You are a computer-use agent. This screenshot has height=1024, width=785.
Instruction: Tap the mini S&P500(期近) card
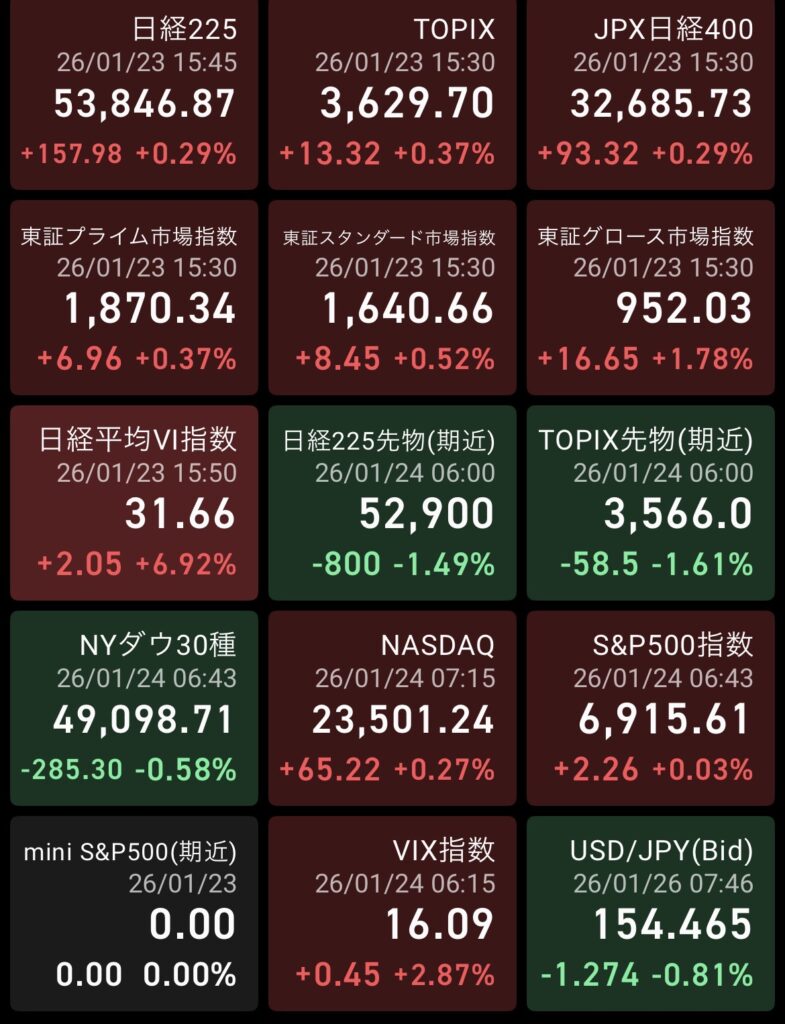click(134, 913)
